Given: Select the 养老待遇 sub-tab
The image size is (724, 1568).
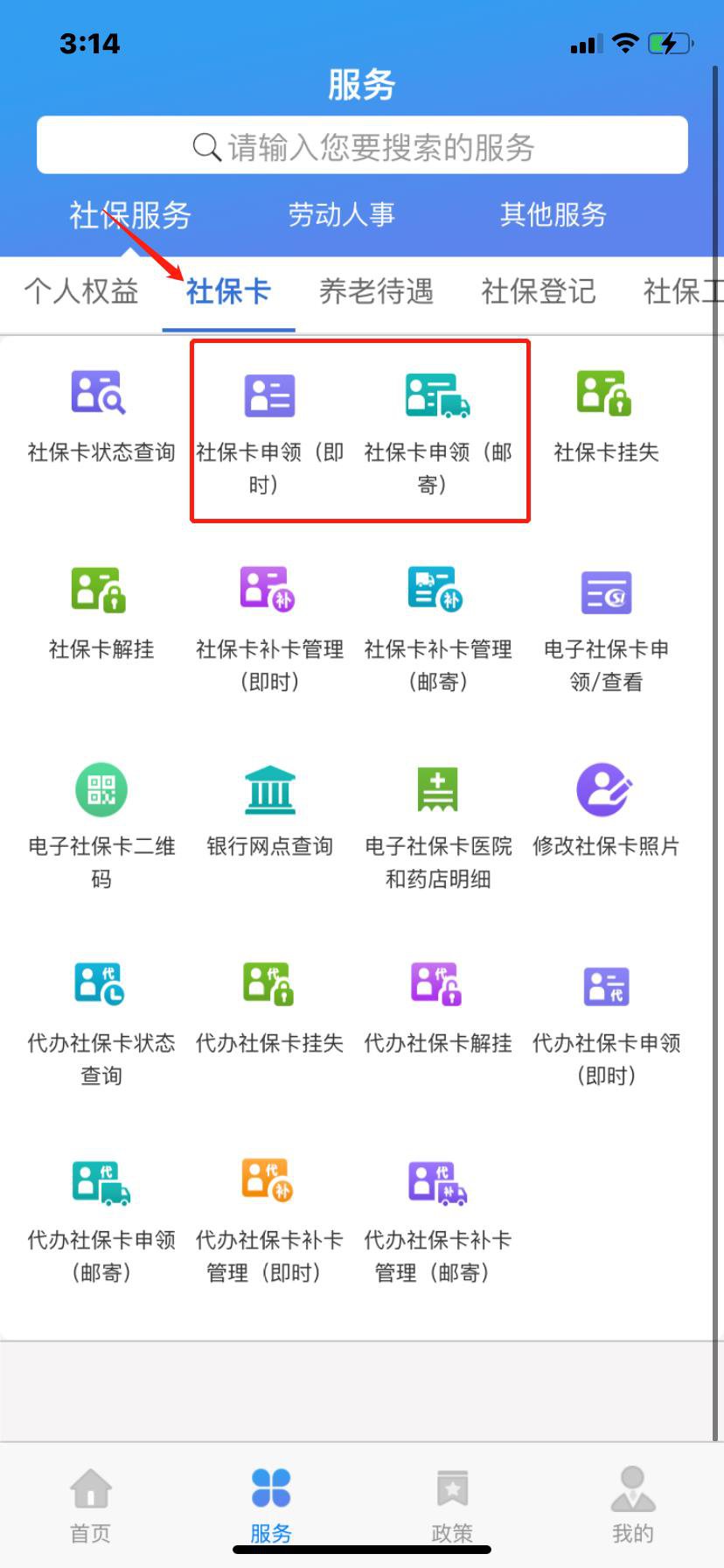Looking at the screenshot, I should (376, 291).
